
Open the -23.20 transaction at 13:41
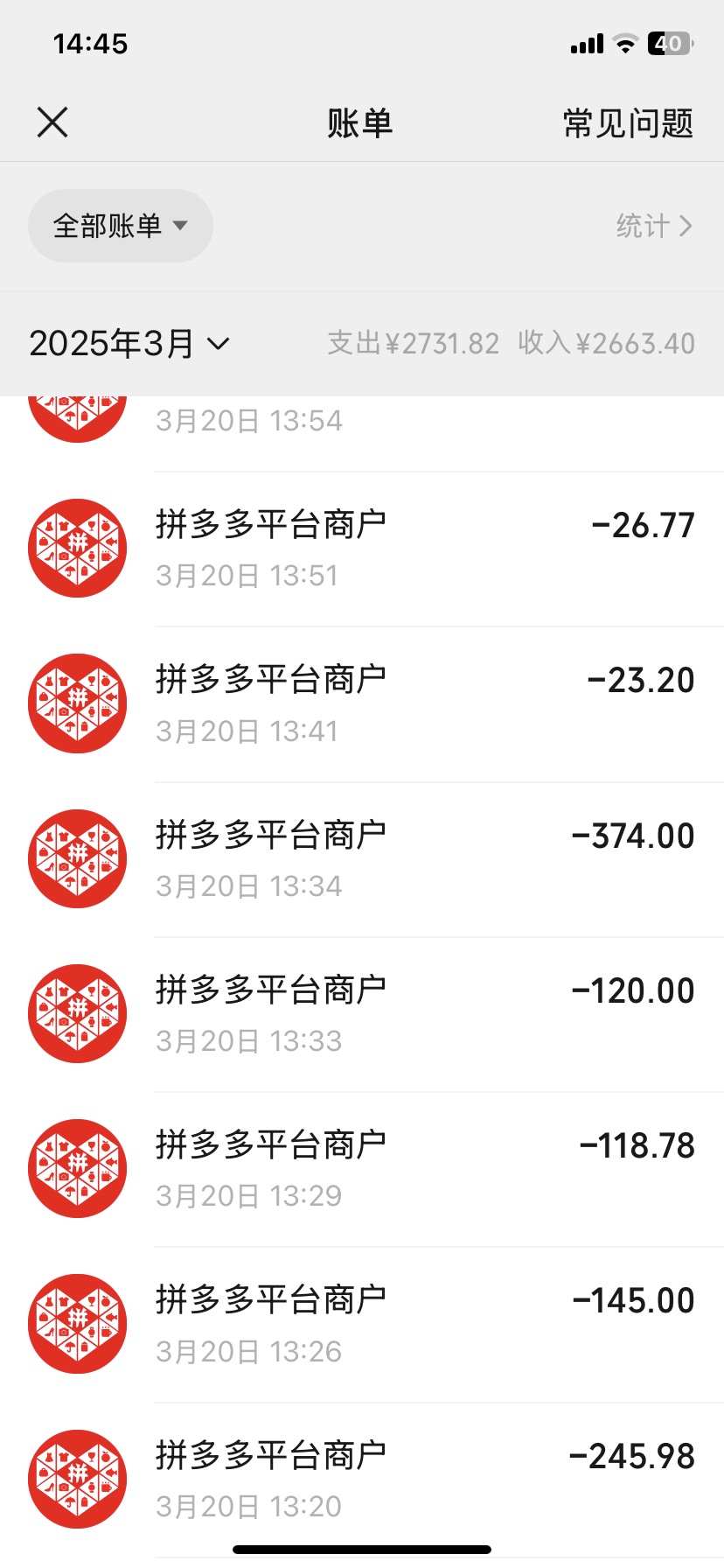pyautogui.click(x=362, y=704)
